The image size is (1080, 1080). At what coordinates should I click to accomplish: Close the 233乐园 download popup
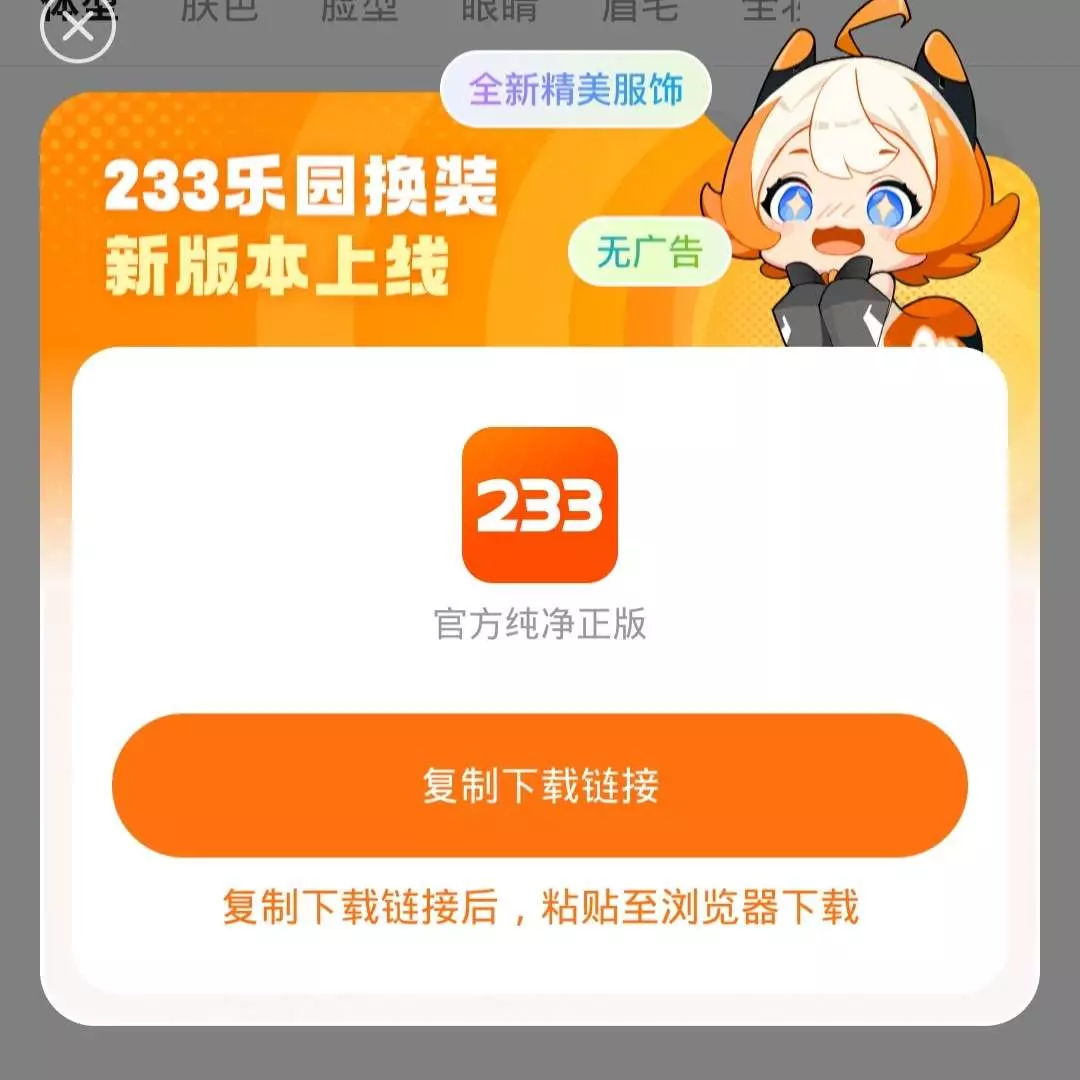click(78, 27)
